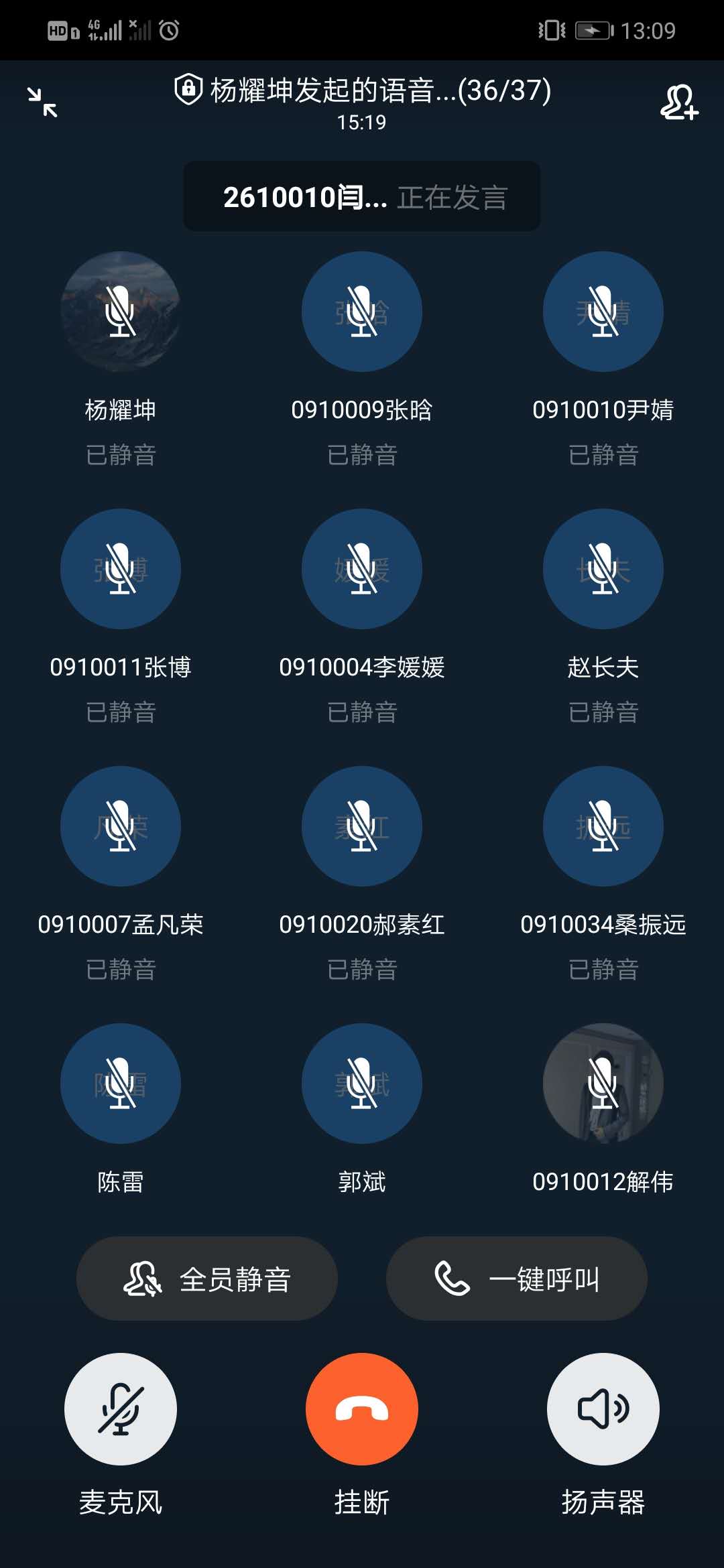The height and width of the screenshot is (1568, 724).
Task: Select participant 0910009张晗
Action: point(362,312)
